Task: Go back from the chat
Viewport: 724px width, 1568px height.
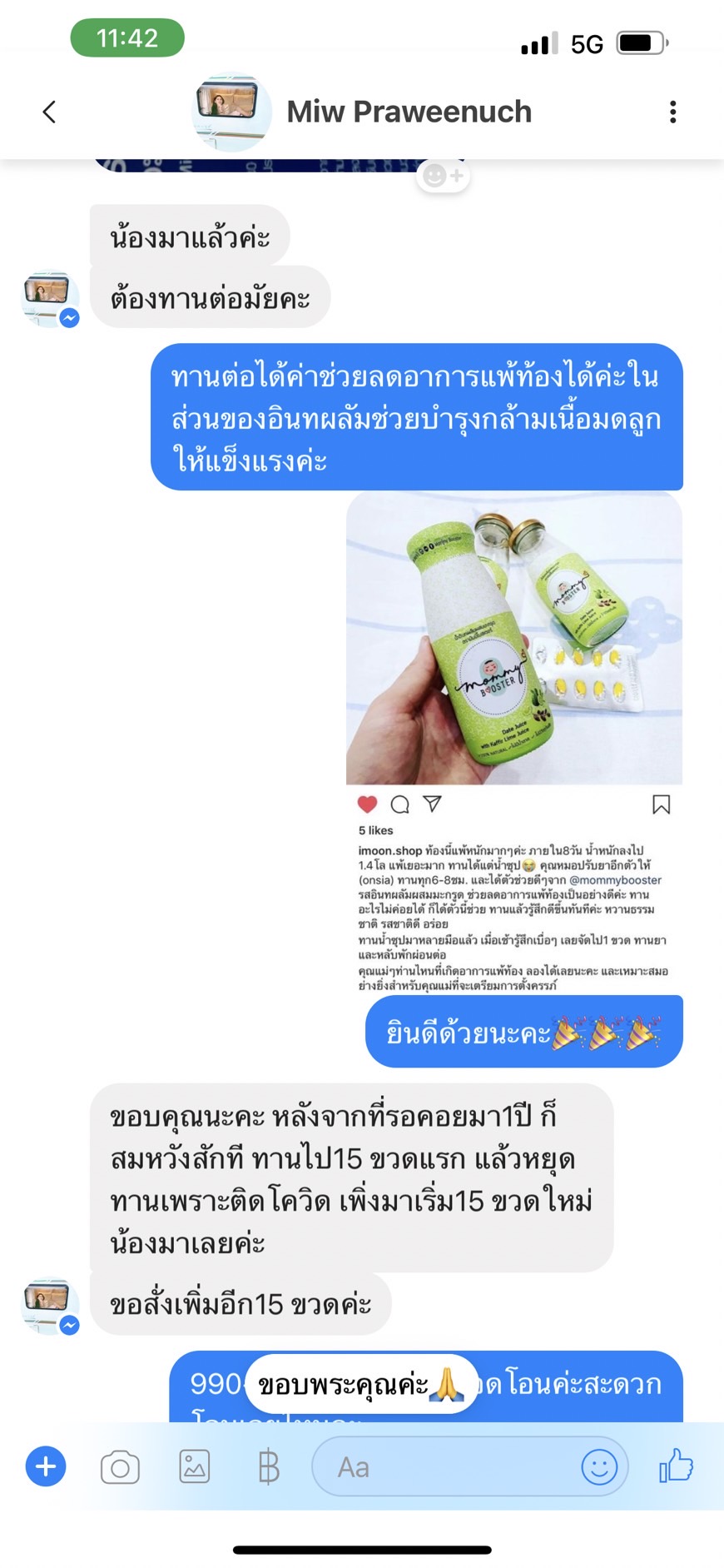Action: 49,112
